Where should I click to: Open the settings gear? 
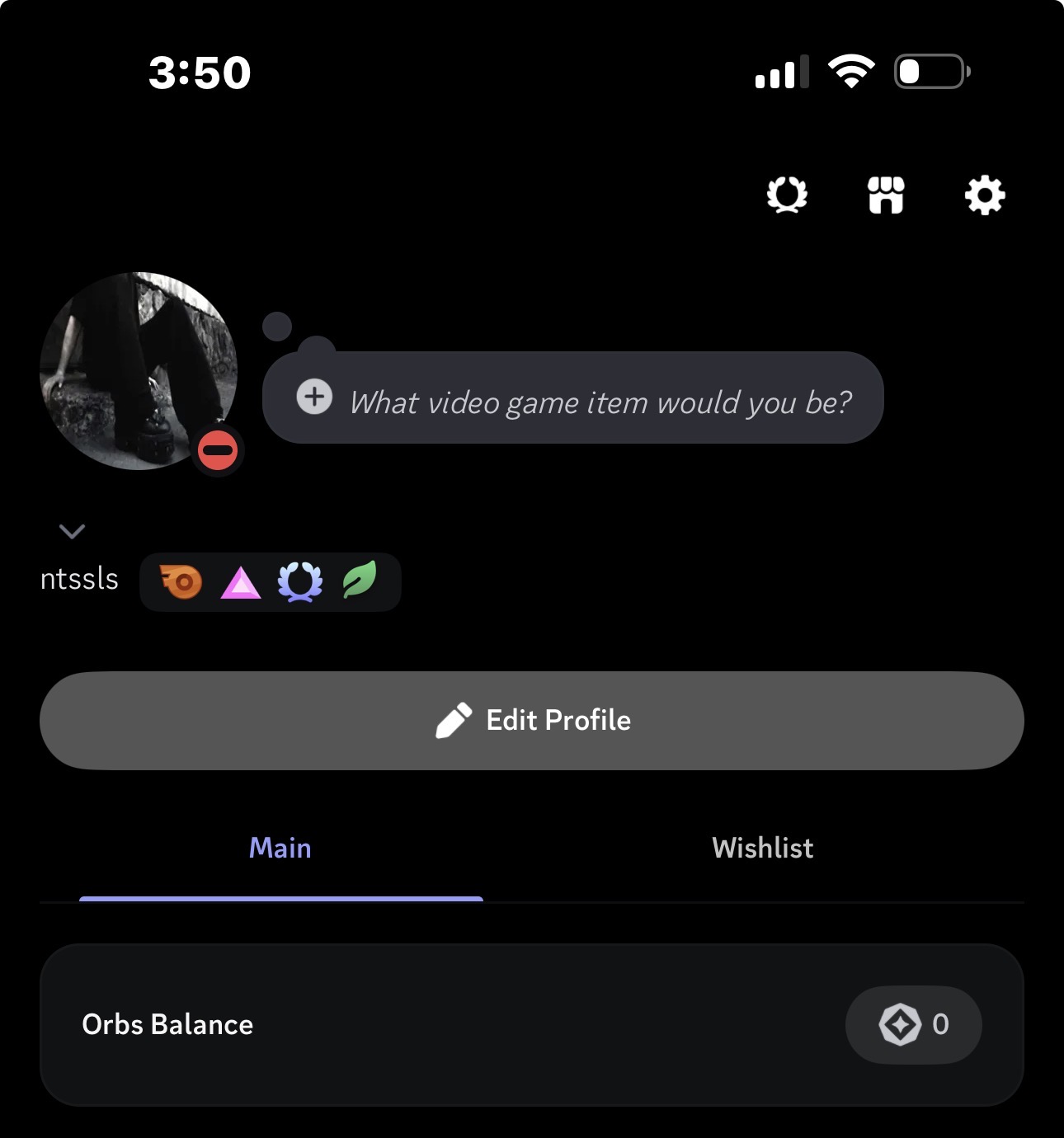pos(985,195)
